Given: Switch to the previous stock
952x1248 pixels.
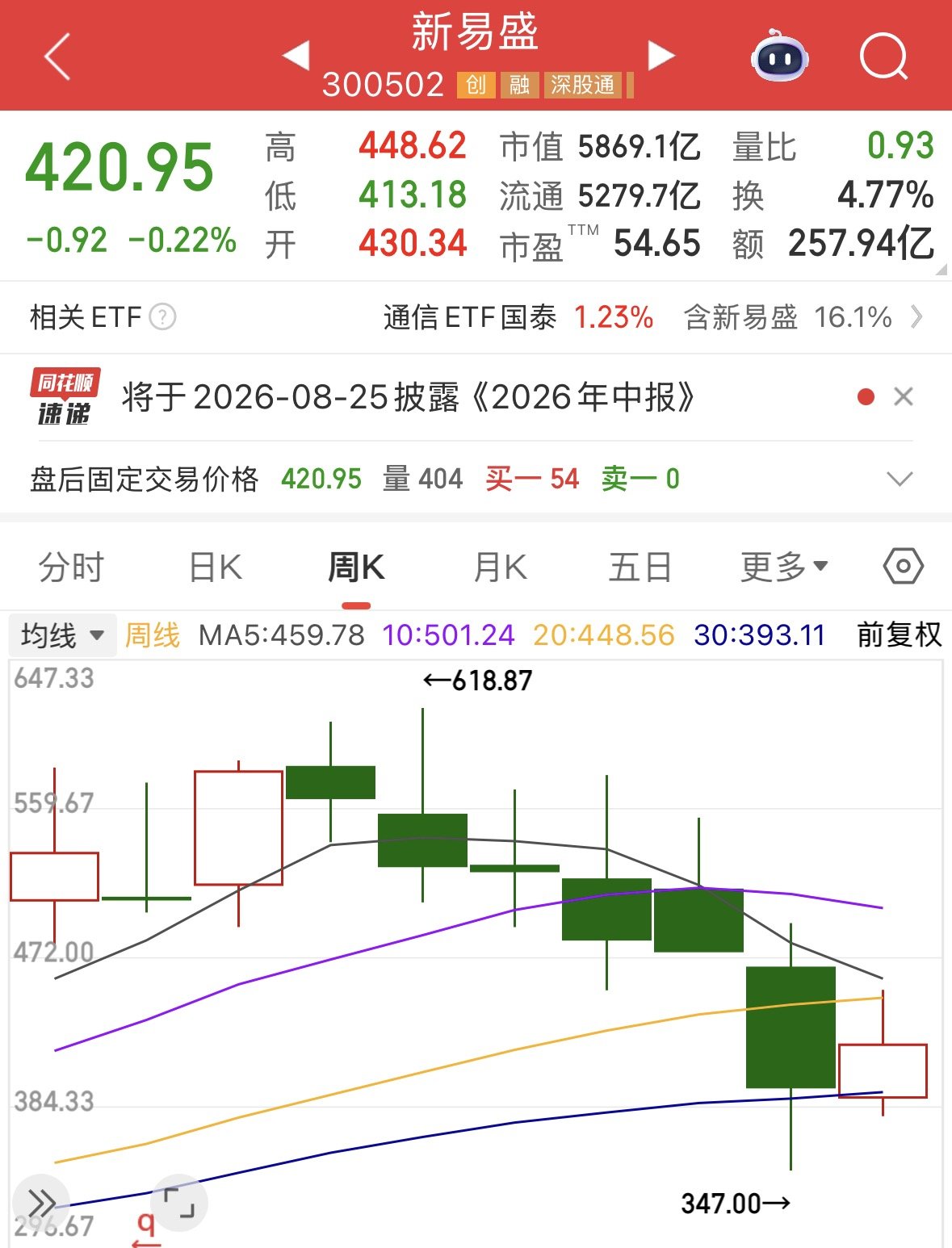Looking at the screenshot, I should click(296, 56).
